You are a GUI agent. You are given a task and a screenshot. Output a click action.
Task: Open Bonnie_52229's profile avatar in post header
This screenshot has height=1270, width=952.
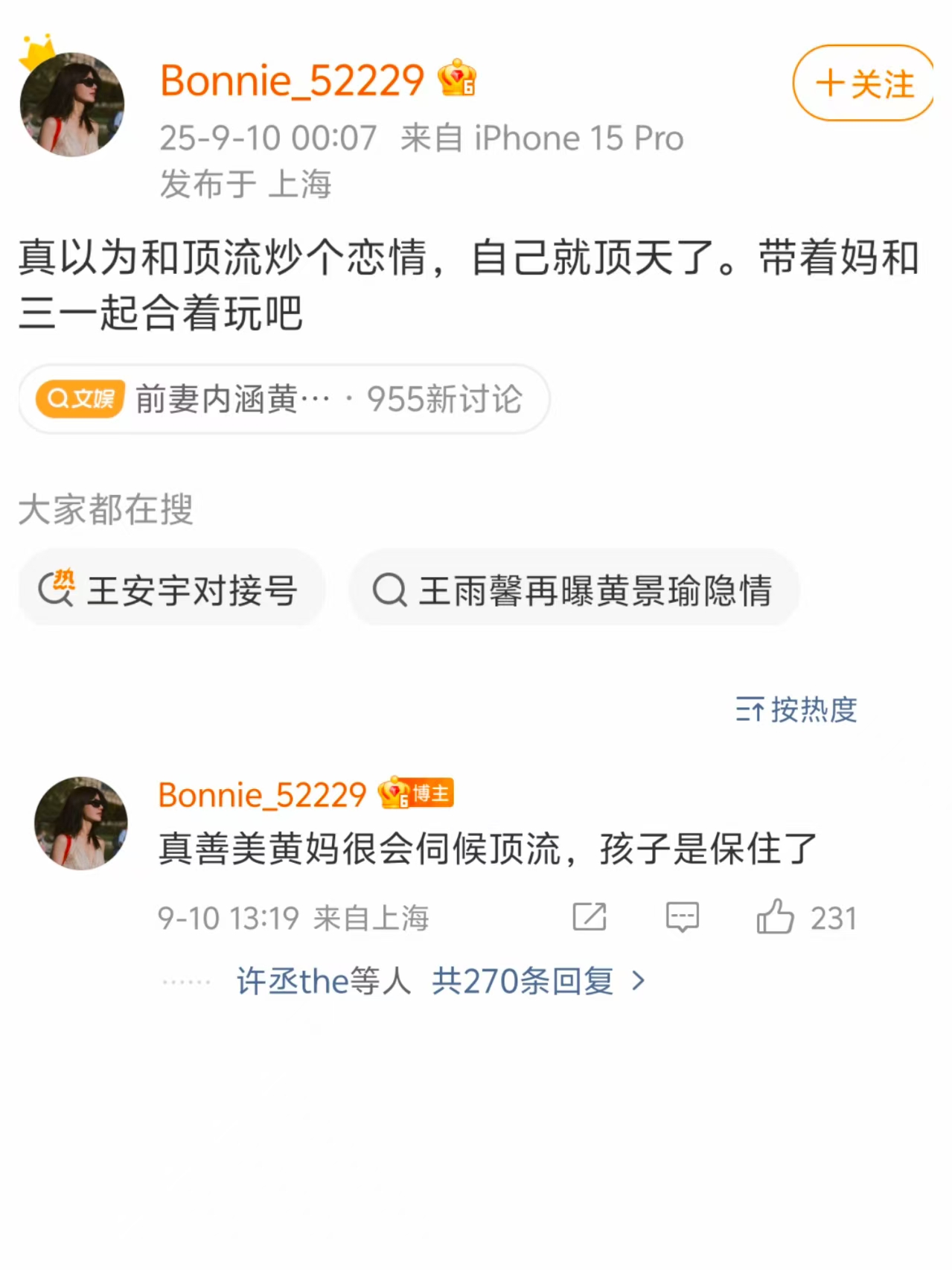(x=72, y=104)
